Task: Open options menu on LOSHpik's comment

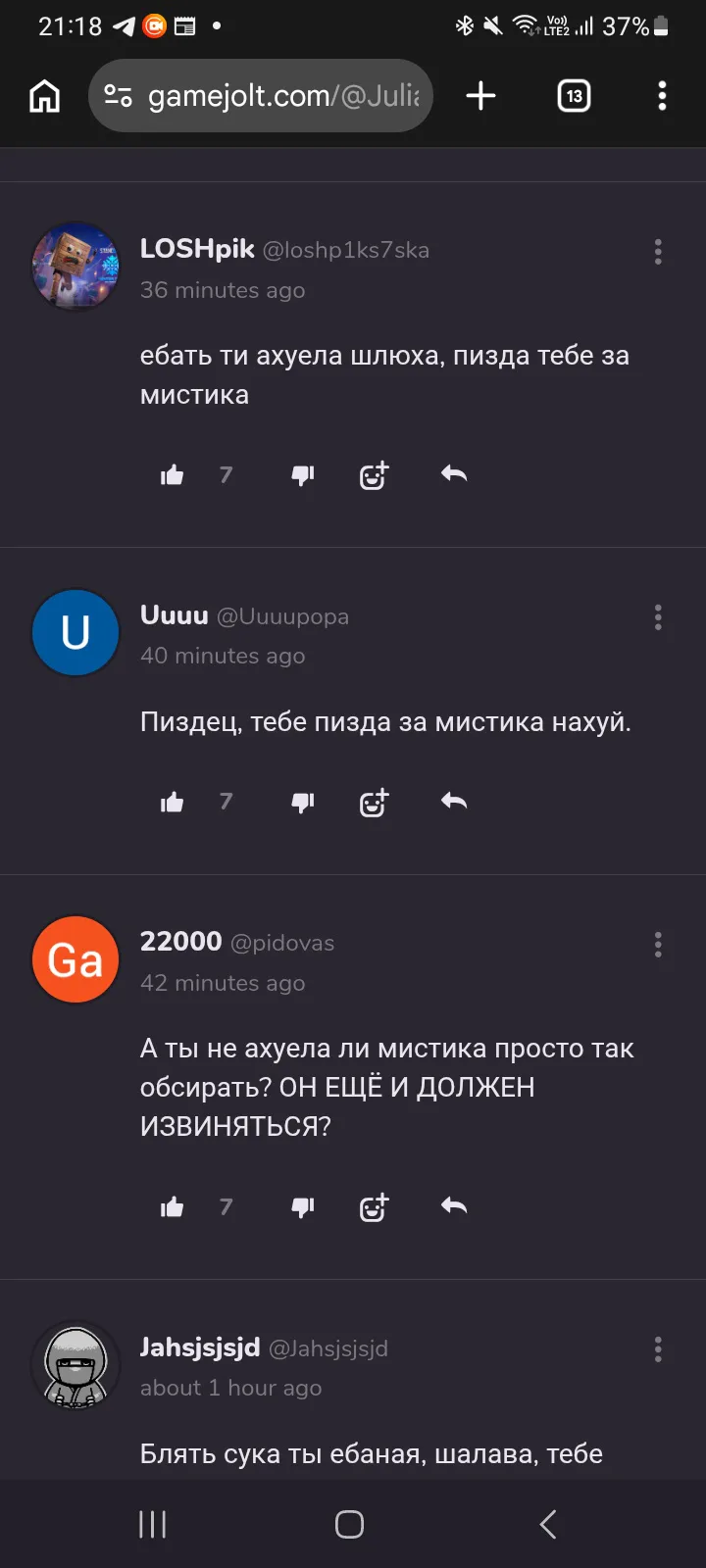Action: [658, 252]
